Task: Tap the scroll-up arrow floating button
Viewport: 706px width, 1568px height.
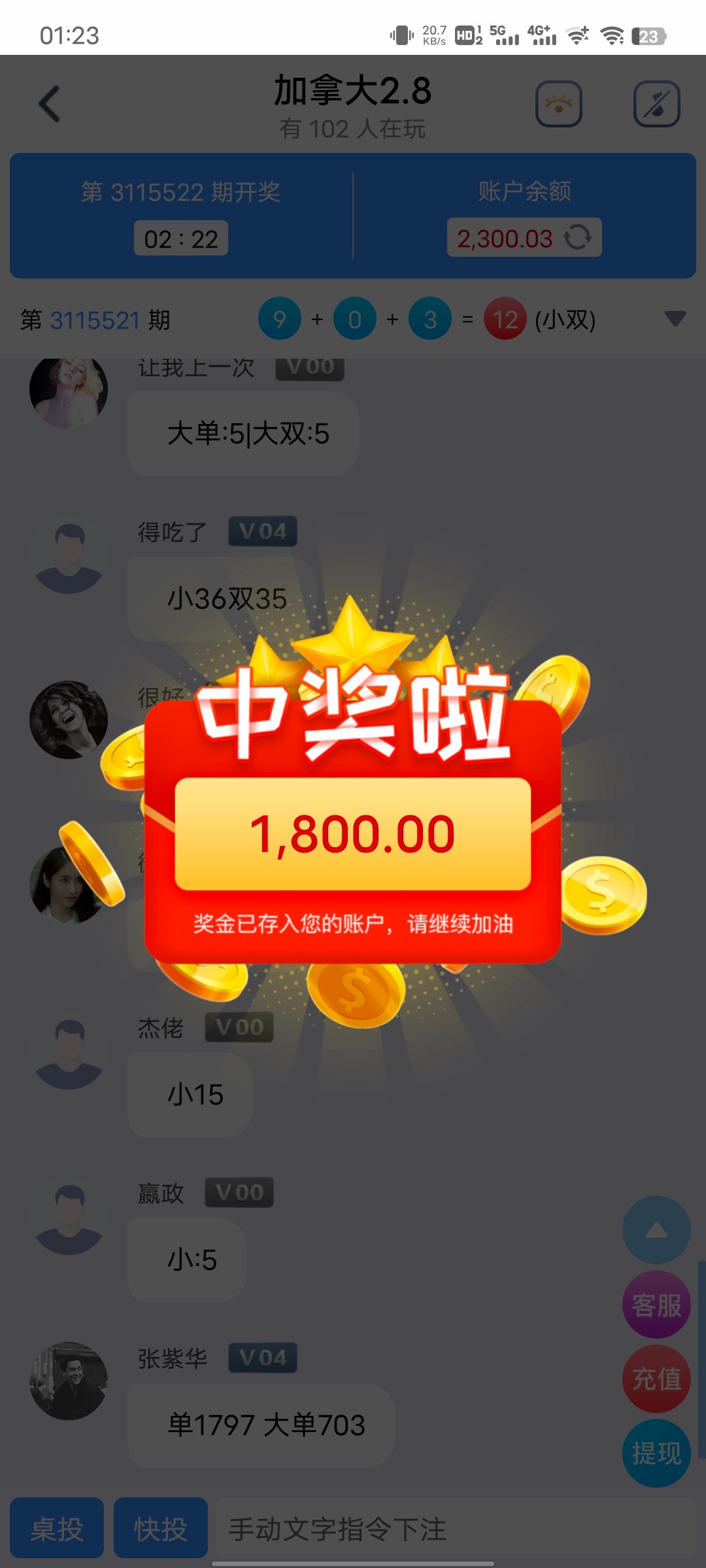Action: [x=656, y=1230]
